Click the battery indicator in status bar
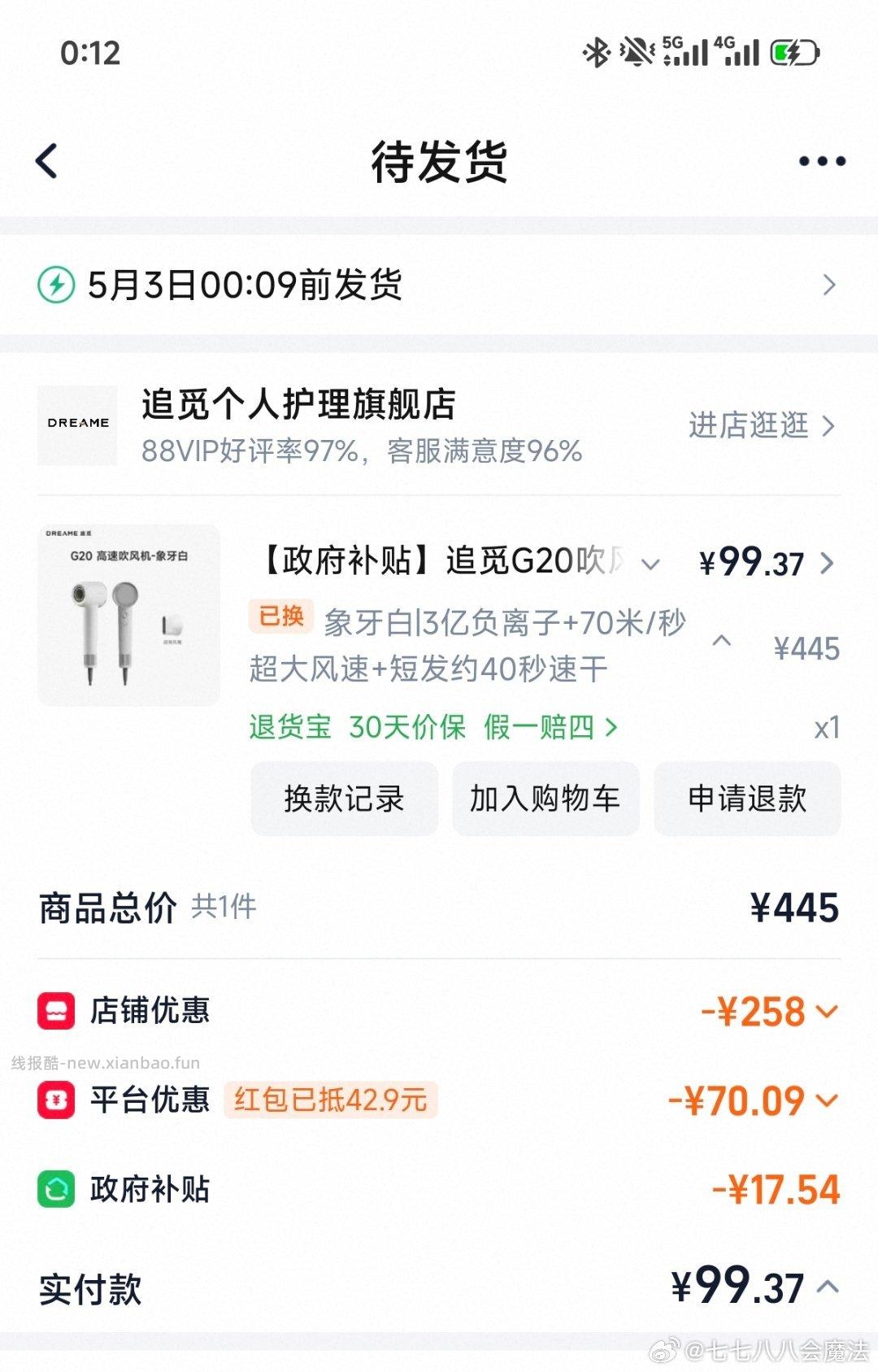 tap(793, 53)
